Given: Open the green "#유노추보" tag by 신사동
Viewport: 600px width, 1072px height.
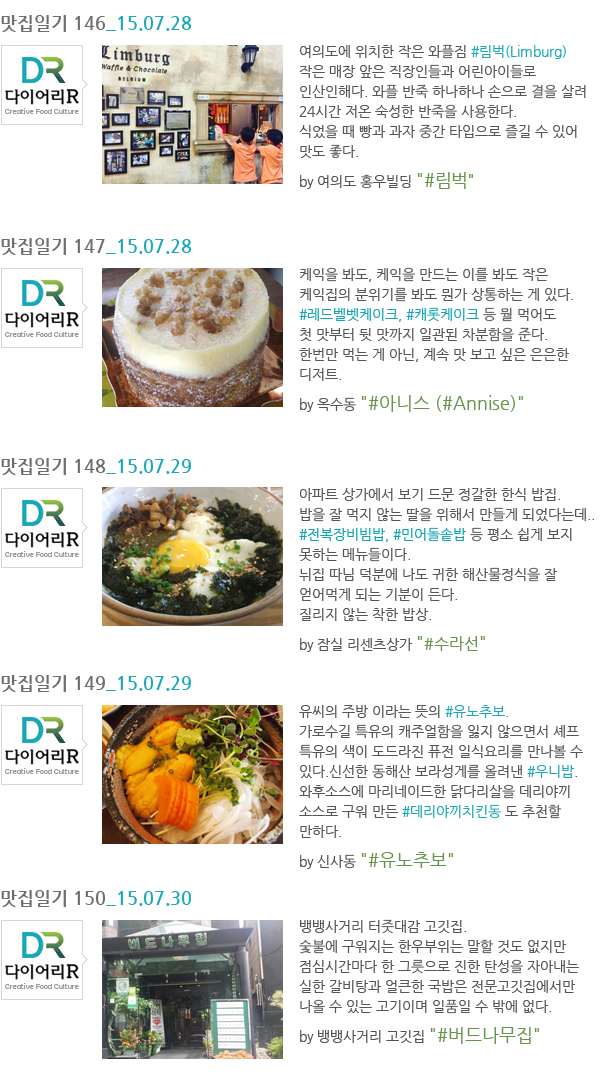Looking at the screenshot, I should 410,860.
